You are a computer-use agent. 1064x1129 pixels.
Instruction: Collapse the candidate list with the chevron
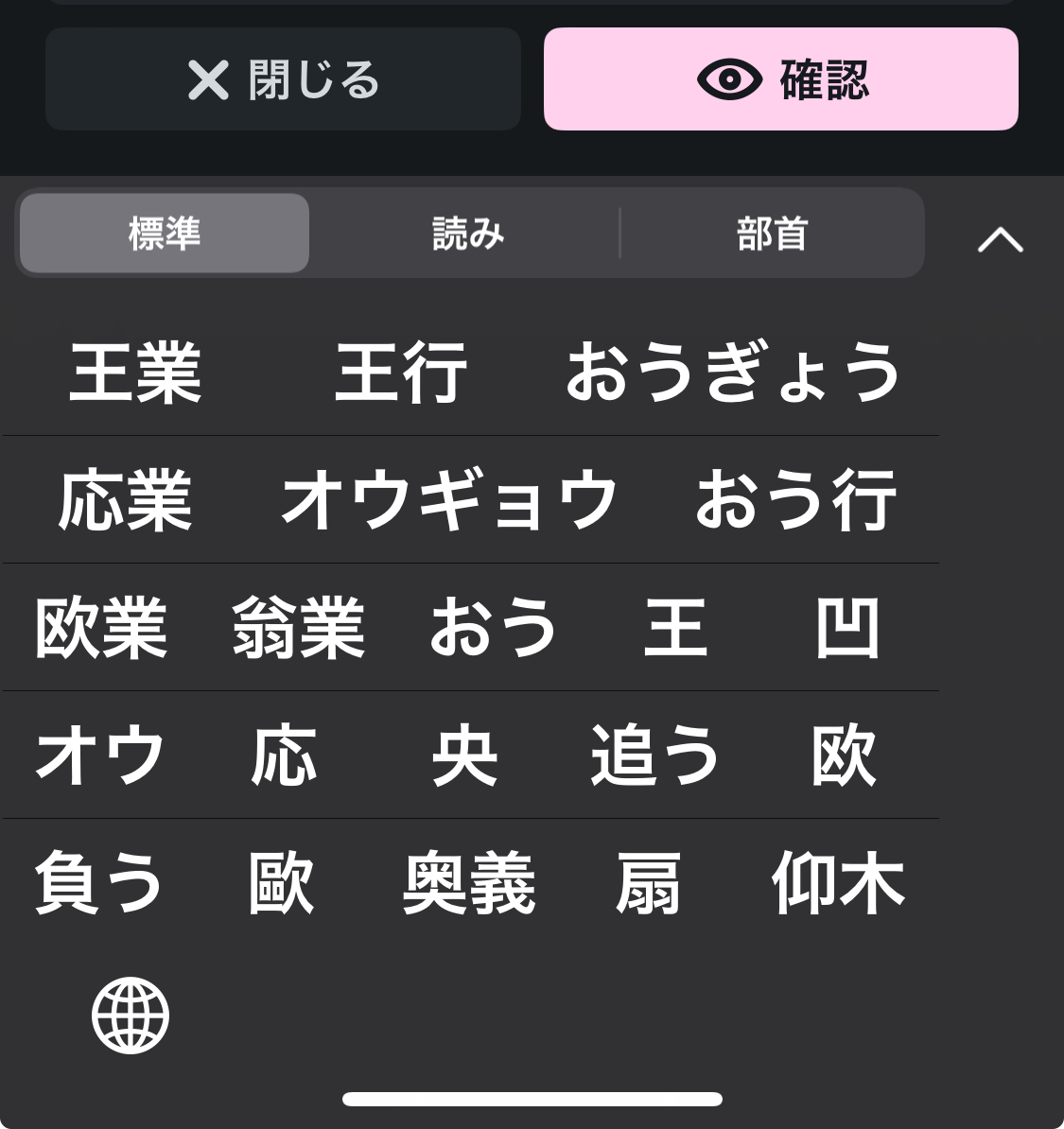(1000, 240)
